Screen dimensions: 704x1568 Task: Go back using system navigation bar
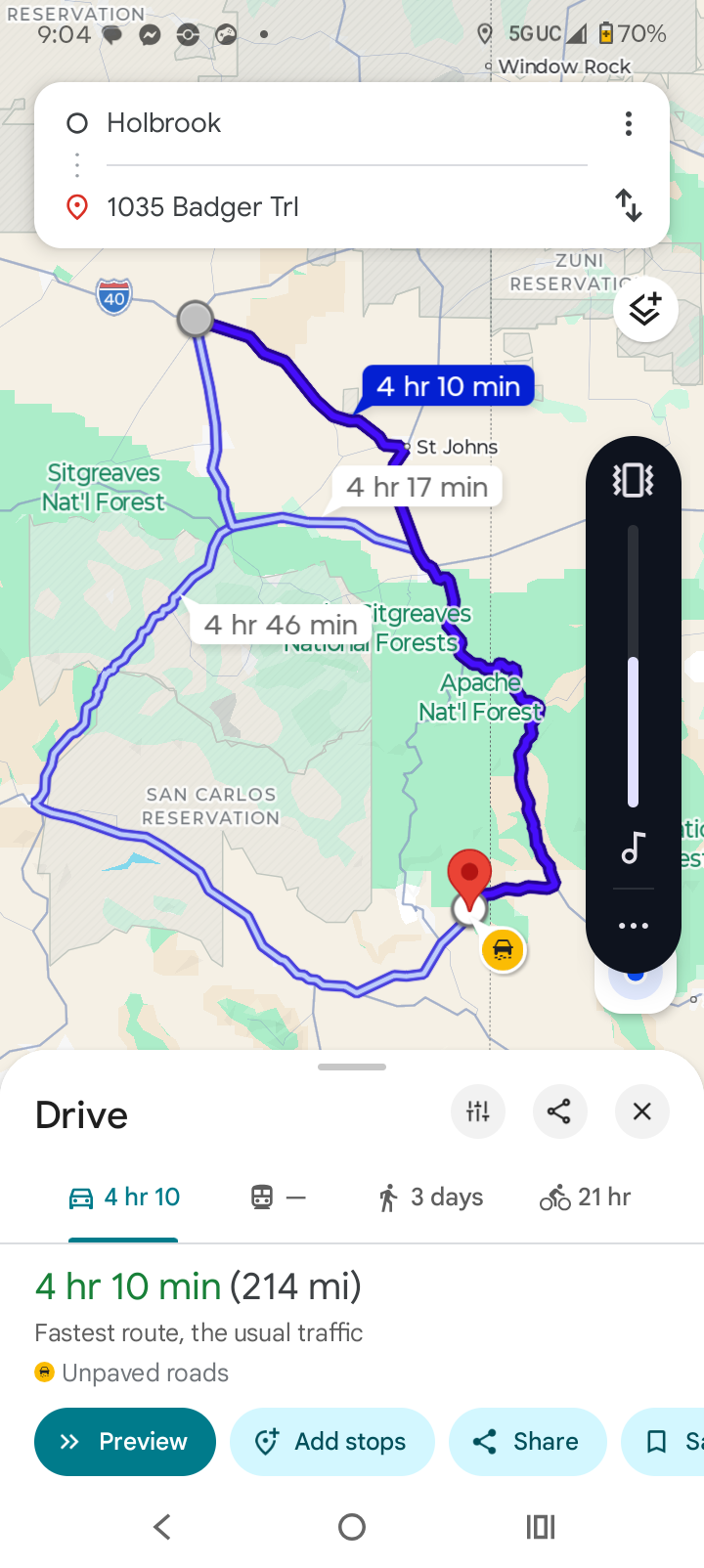tap(163, 1527)
